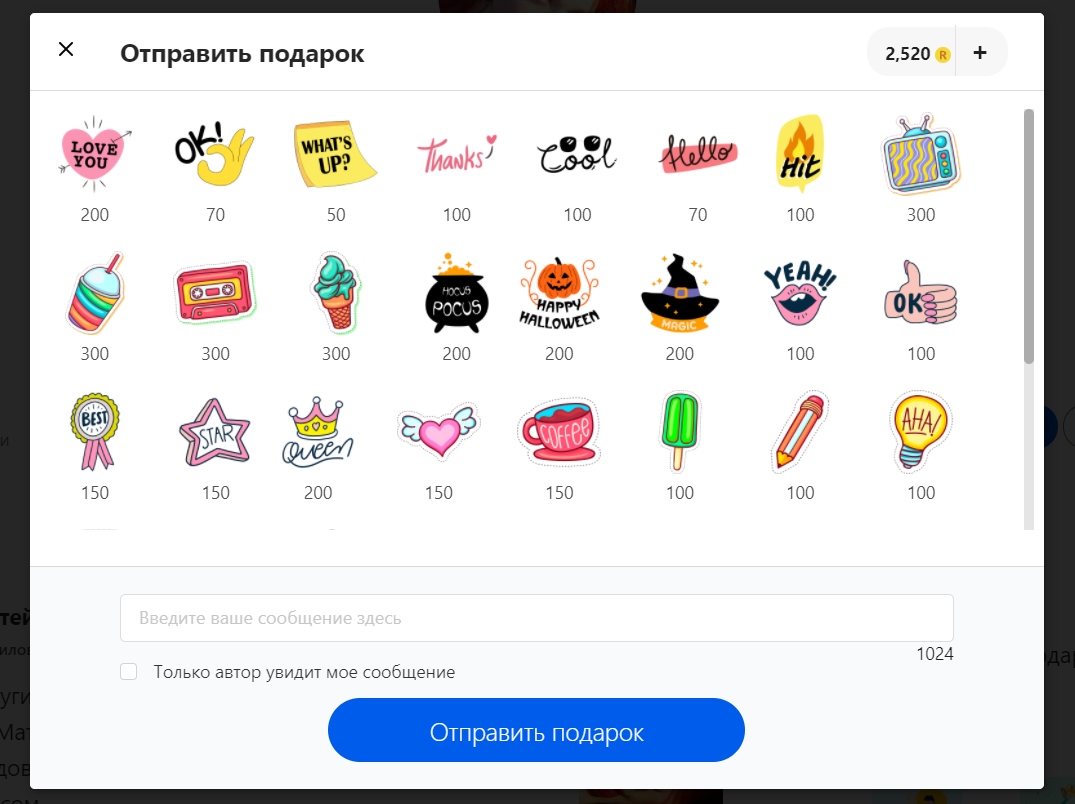Pick the Yeah lips sticker

coord(800,293)
